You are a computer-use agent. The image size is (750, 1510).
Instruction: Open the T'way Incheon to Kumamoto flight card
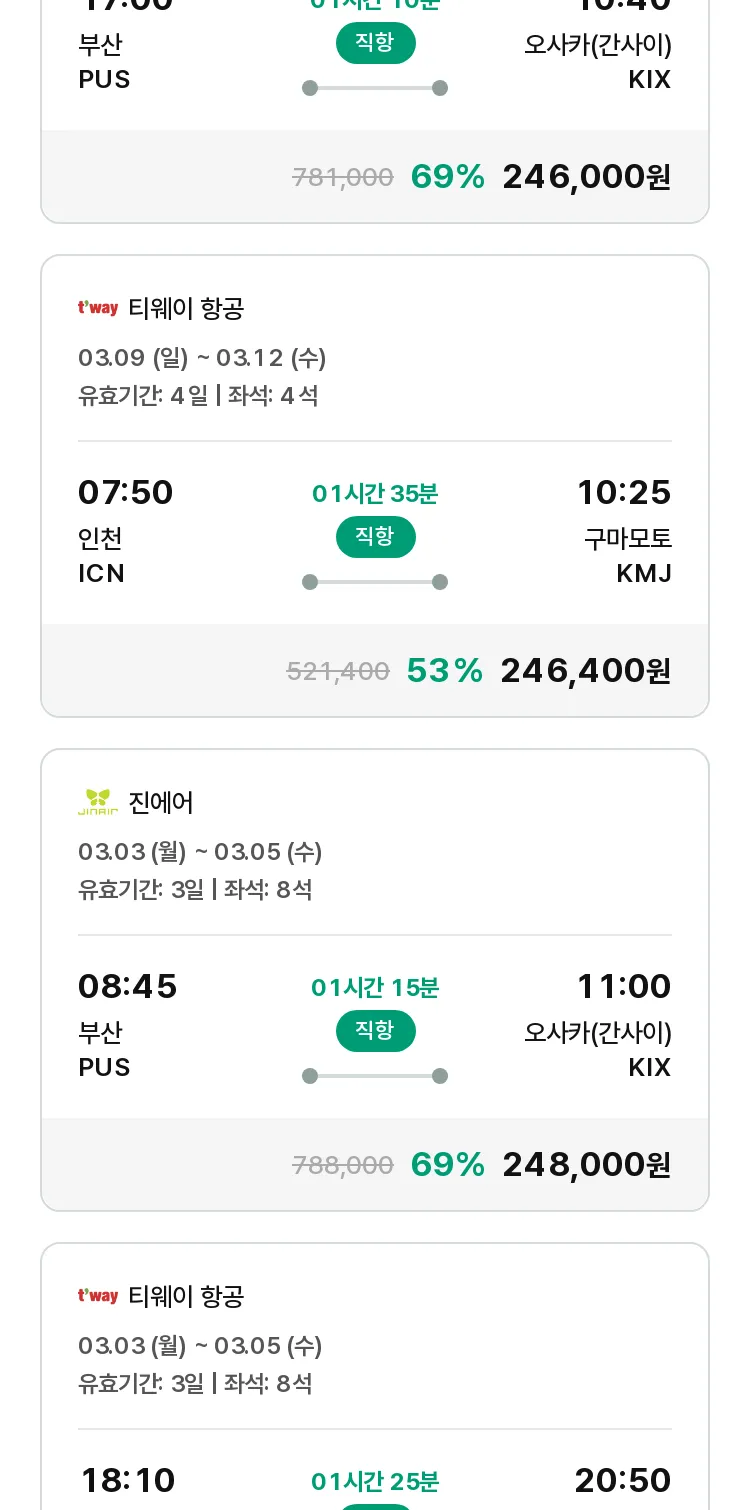[x=375, y=486]
